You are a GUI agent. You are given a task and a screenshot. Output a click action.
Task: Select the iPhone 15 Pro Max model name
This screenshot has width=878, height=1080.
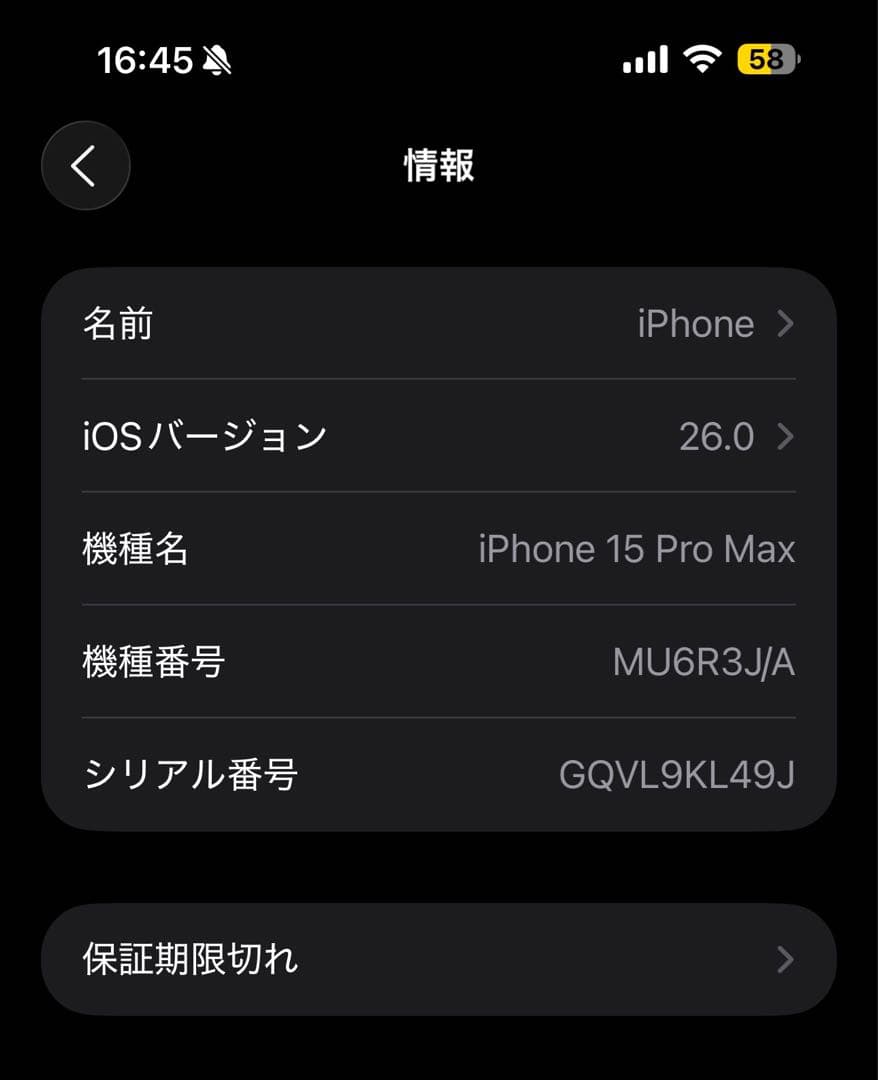(638, 549)
